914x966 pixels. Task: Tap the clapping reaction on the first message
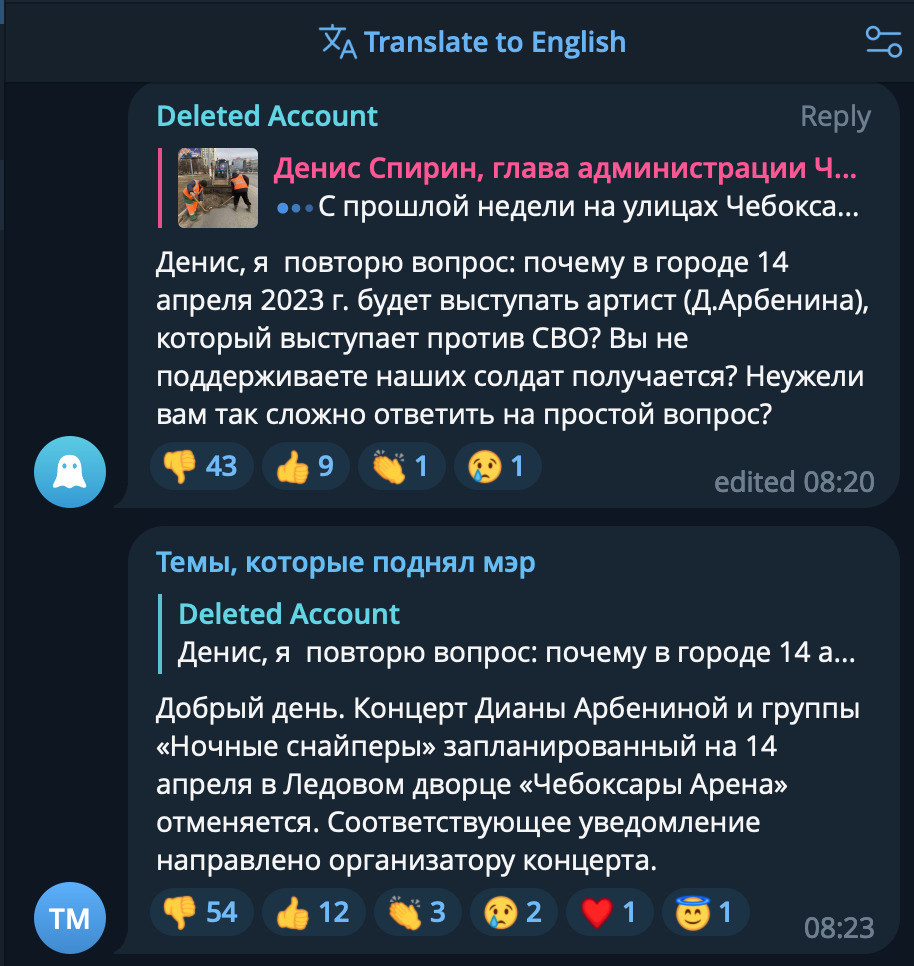click(x=400, y=466)
